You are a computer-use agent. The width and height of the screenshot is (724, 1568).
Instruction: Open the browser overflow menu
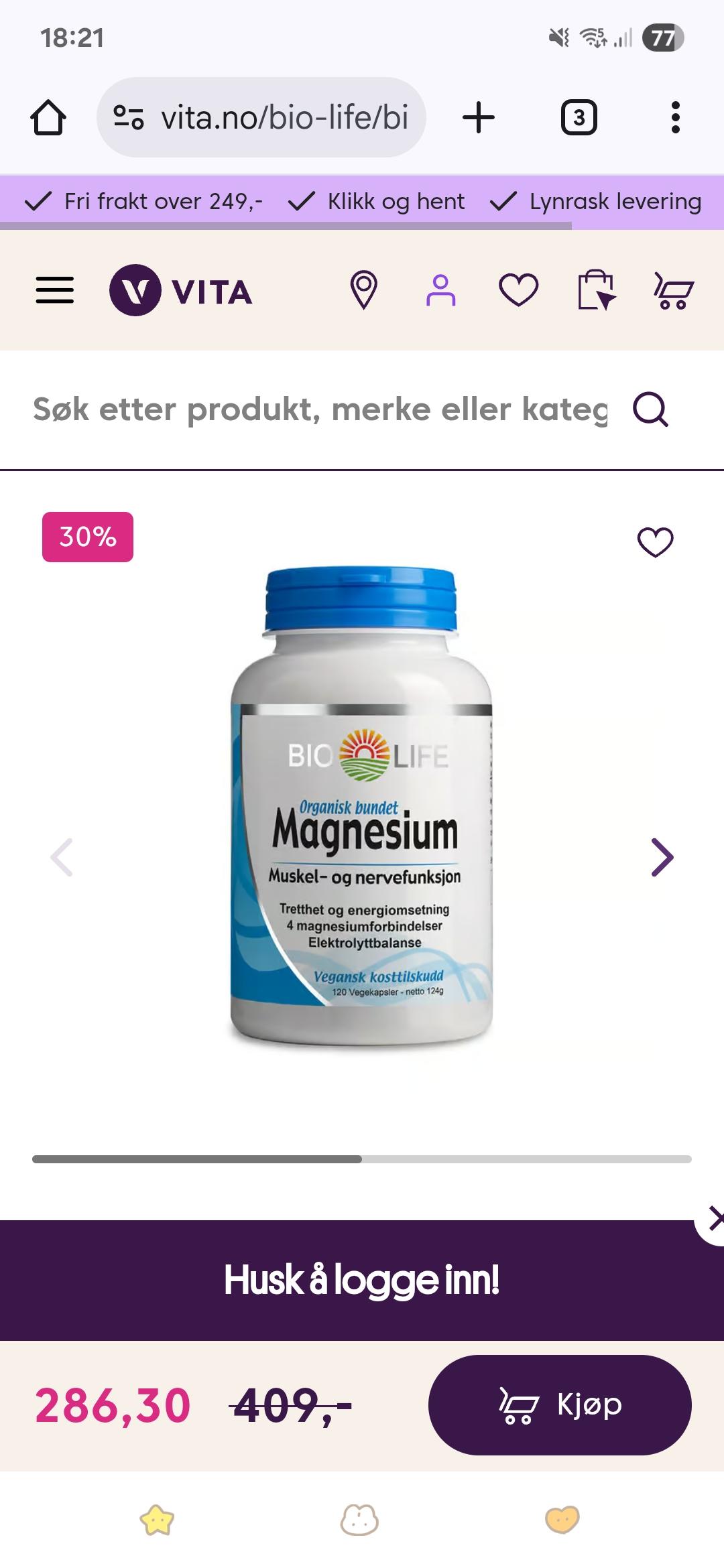click(x=675, y=118)
